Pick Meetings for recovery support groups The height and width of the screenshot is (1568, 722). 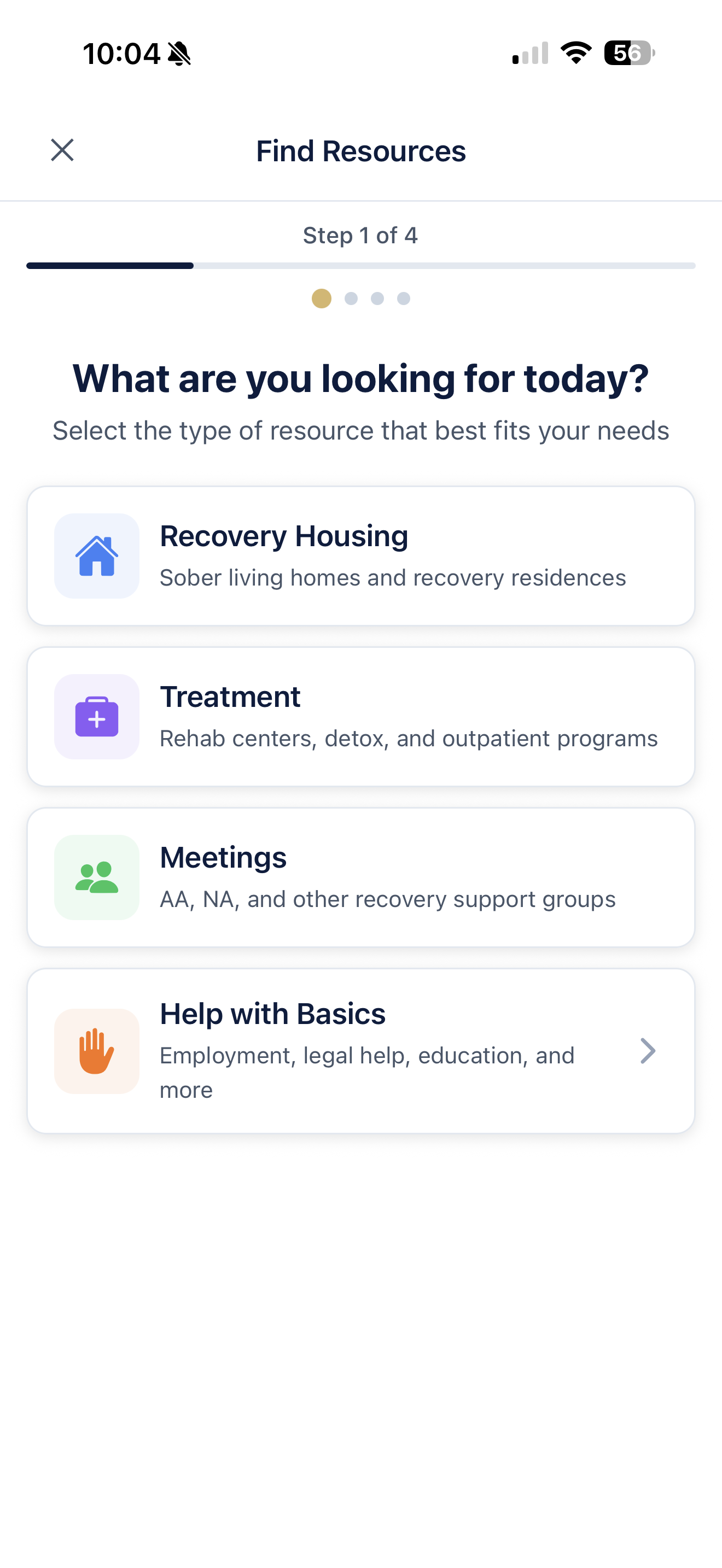click(360, 877)
